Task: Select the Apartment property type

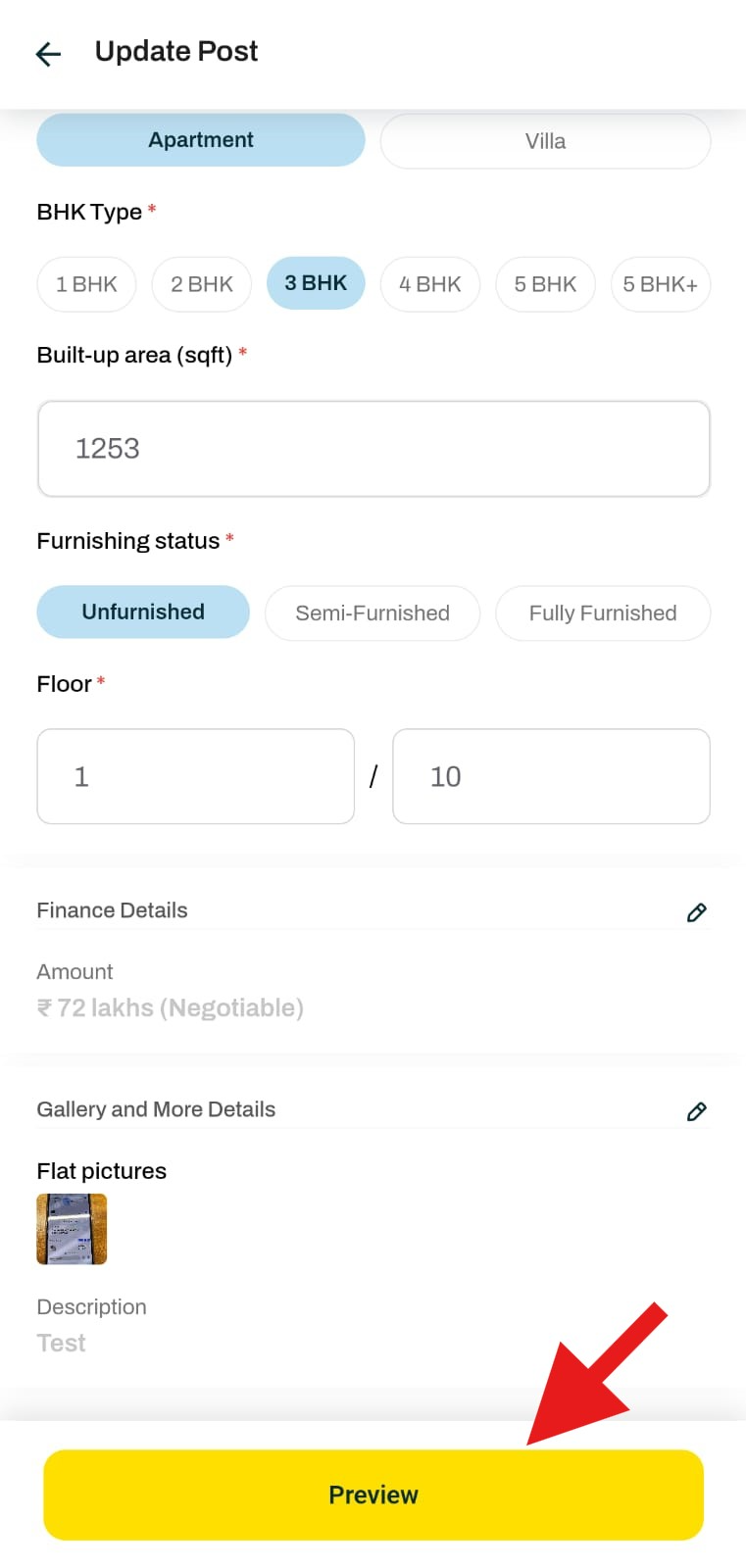Action: coord(200,140)
